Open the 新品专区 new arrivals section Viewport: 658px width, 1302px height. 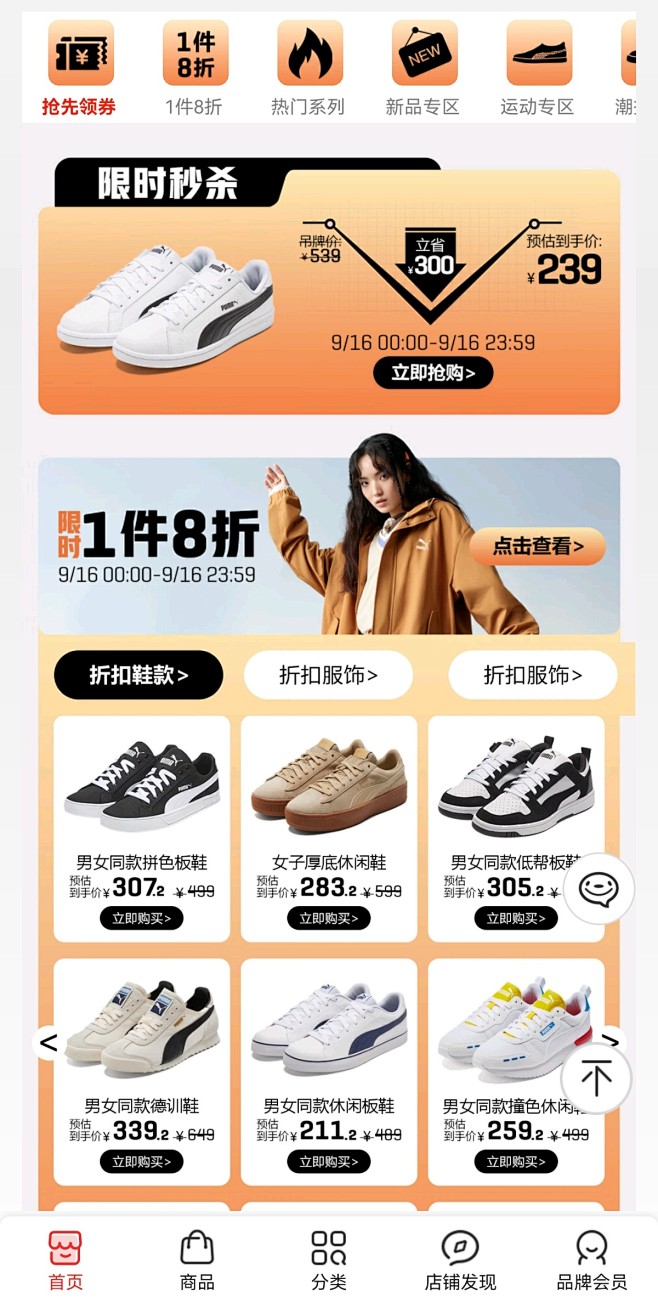422,68
